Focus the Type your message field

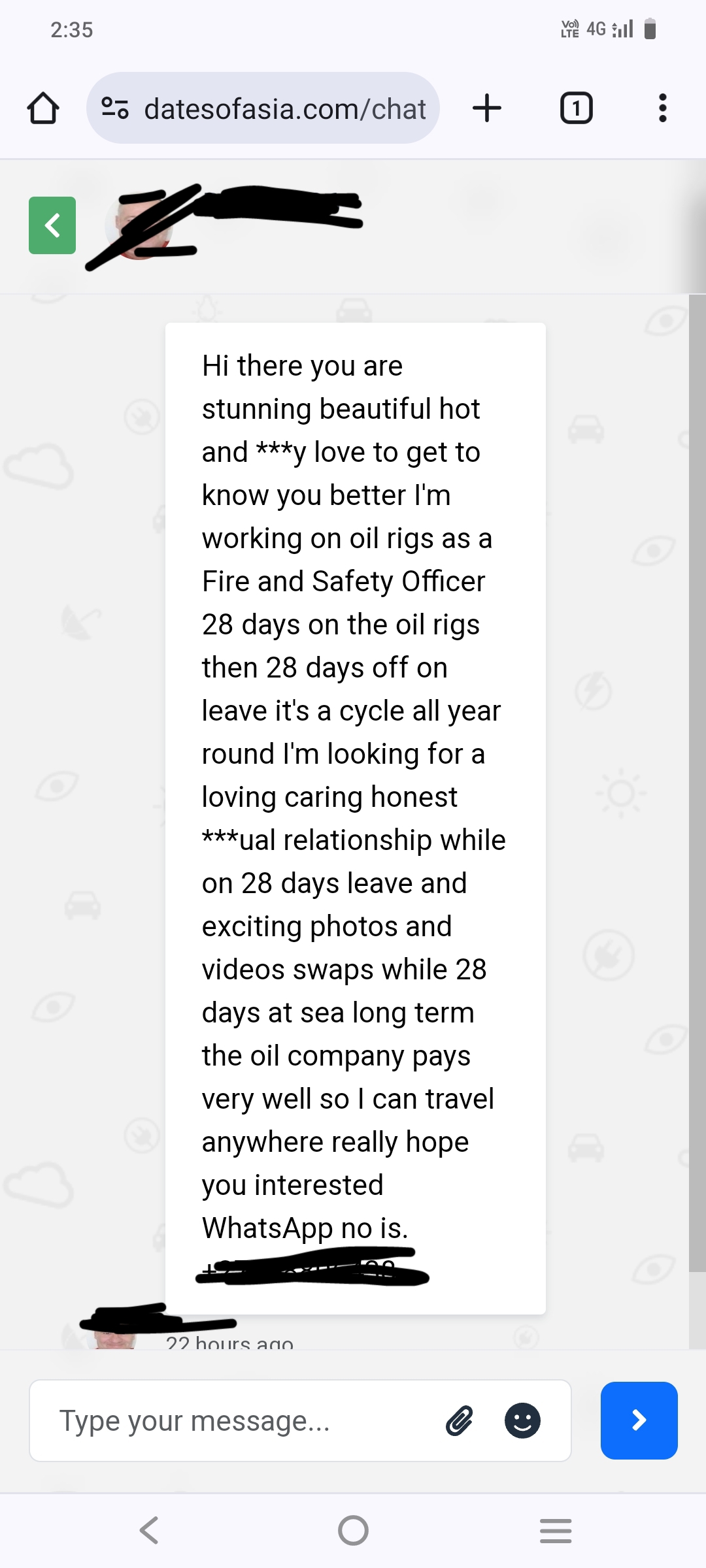click(242, 1421)
